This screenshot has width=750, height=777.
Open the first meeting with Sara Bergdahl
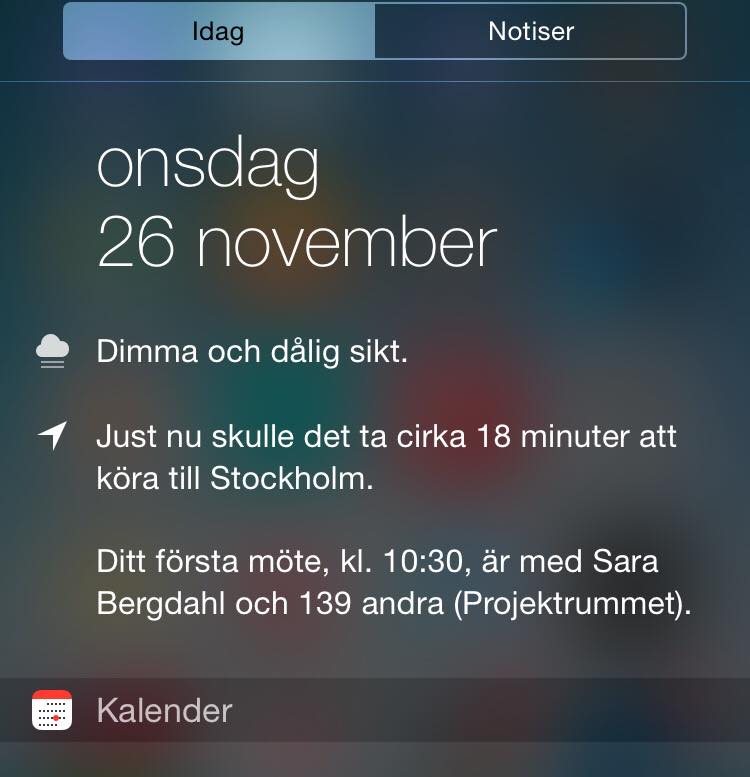pos(394,582)
